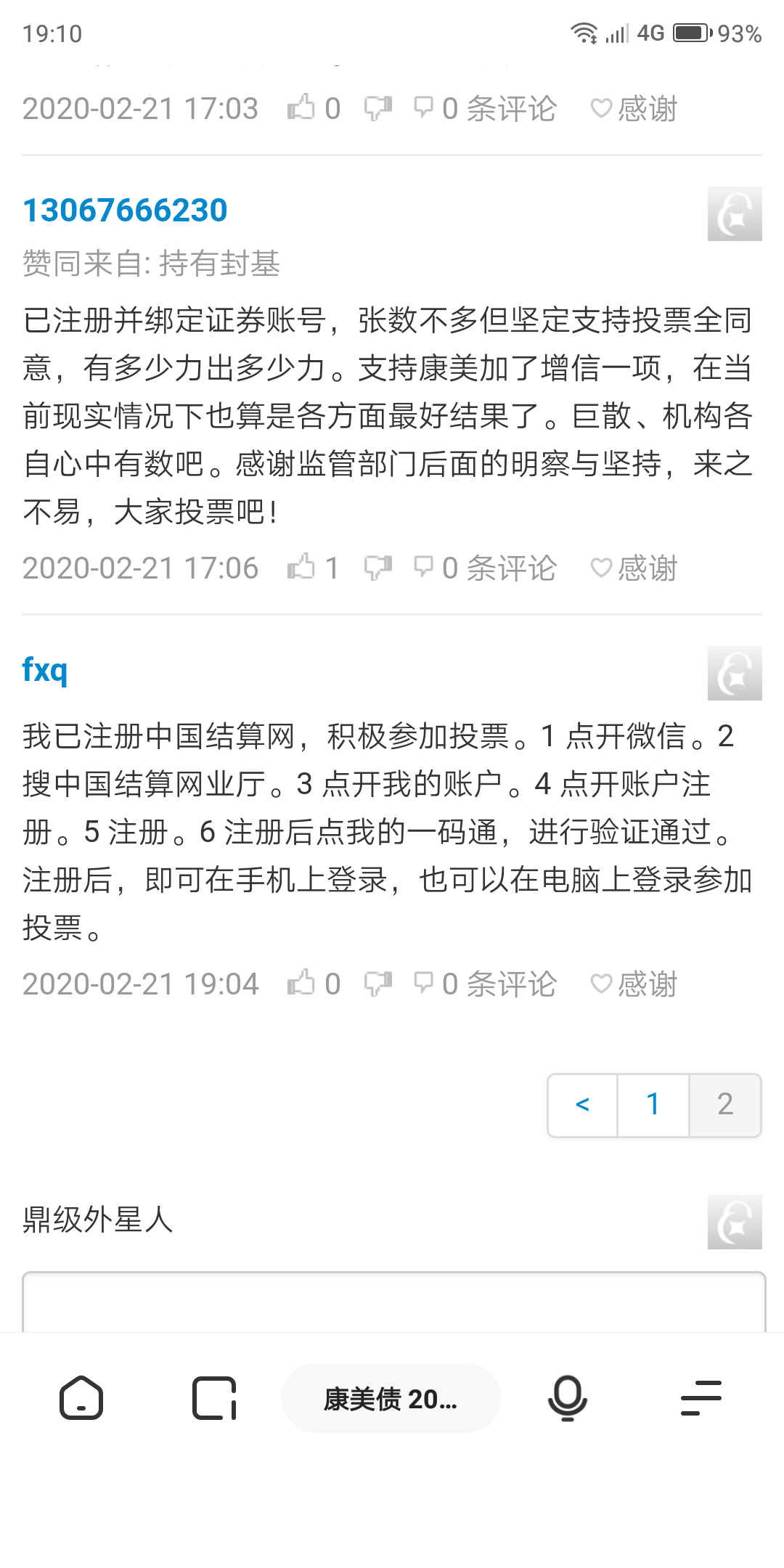
Task: Focus the reply text box
Action: point(393,1303)
